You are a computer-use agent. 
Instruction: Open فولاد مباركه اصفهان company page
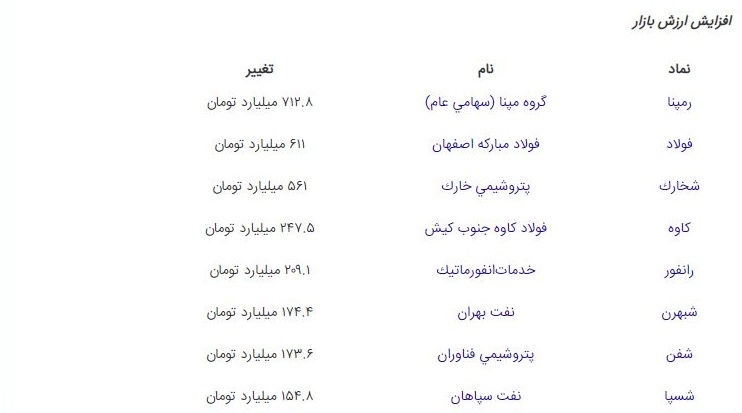tap(486, 144)
